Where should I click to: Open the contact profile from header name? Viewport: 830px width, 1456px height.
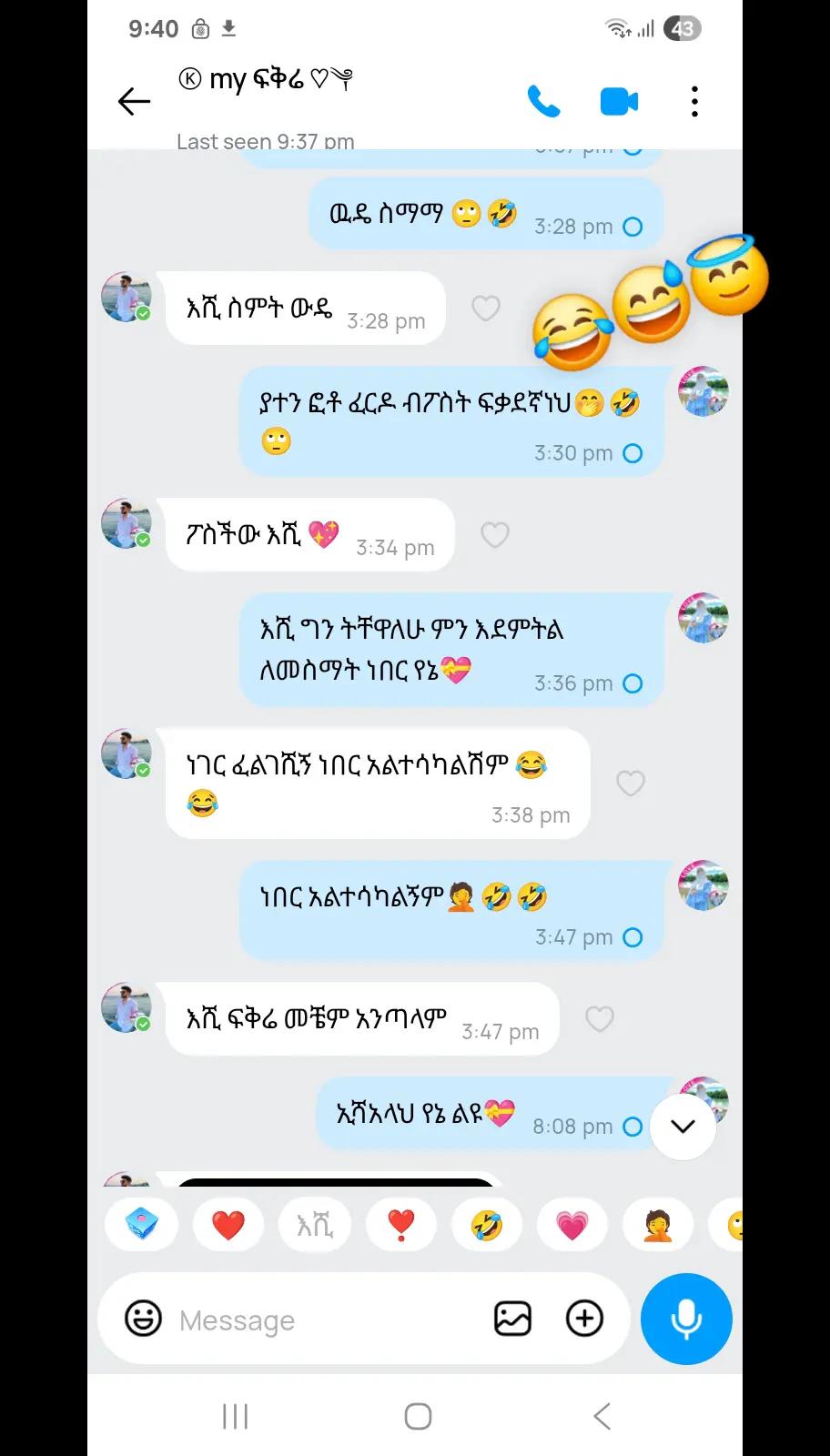click(265, 80)
